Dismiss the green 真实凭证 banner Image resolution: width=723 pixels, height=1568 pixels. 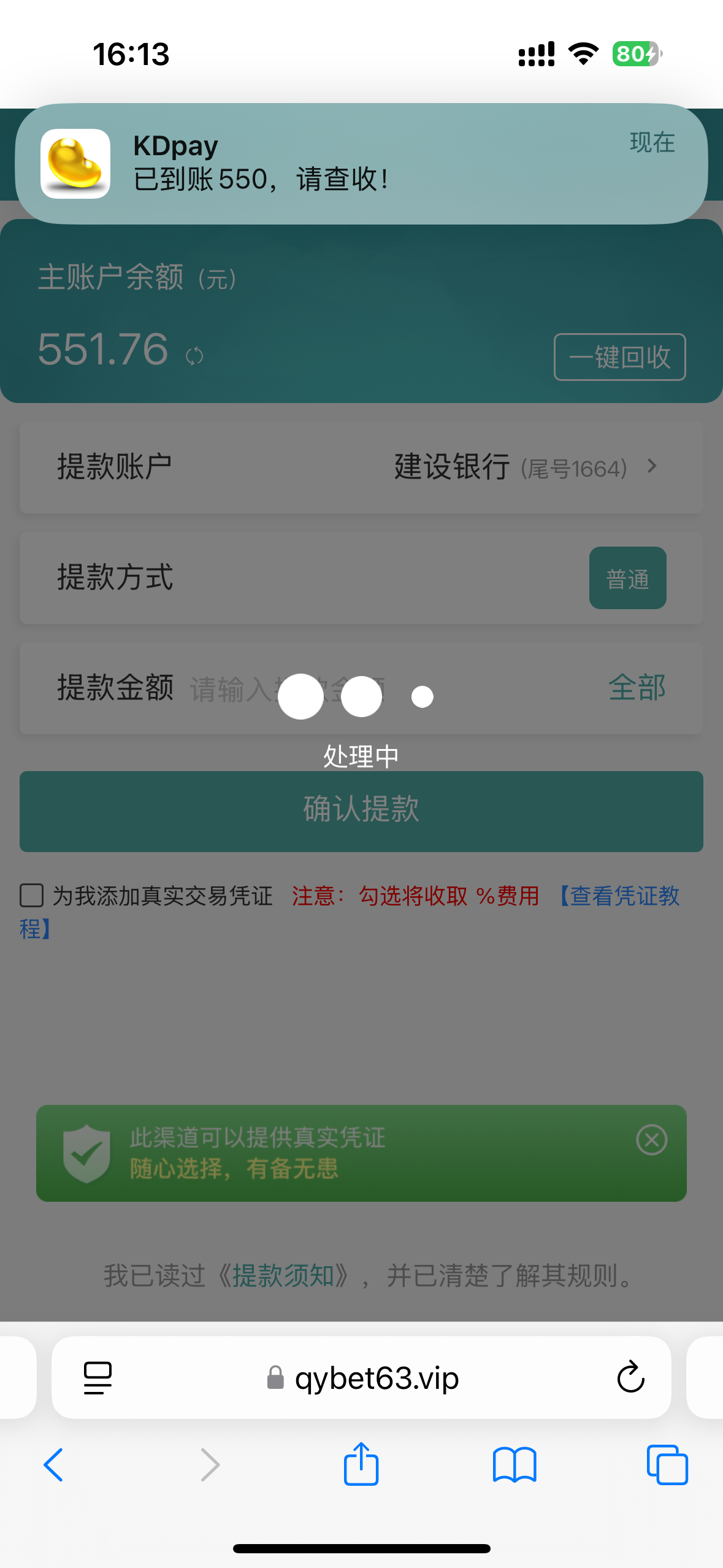coord(651,1140)
